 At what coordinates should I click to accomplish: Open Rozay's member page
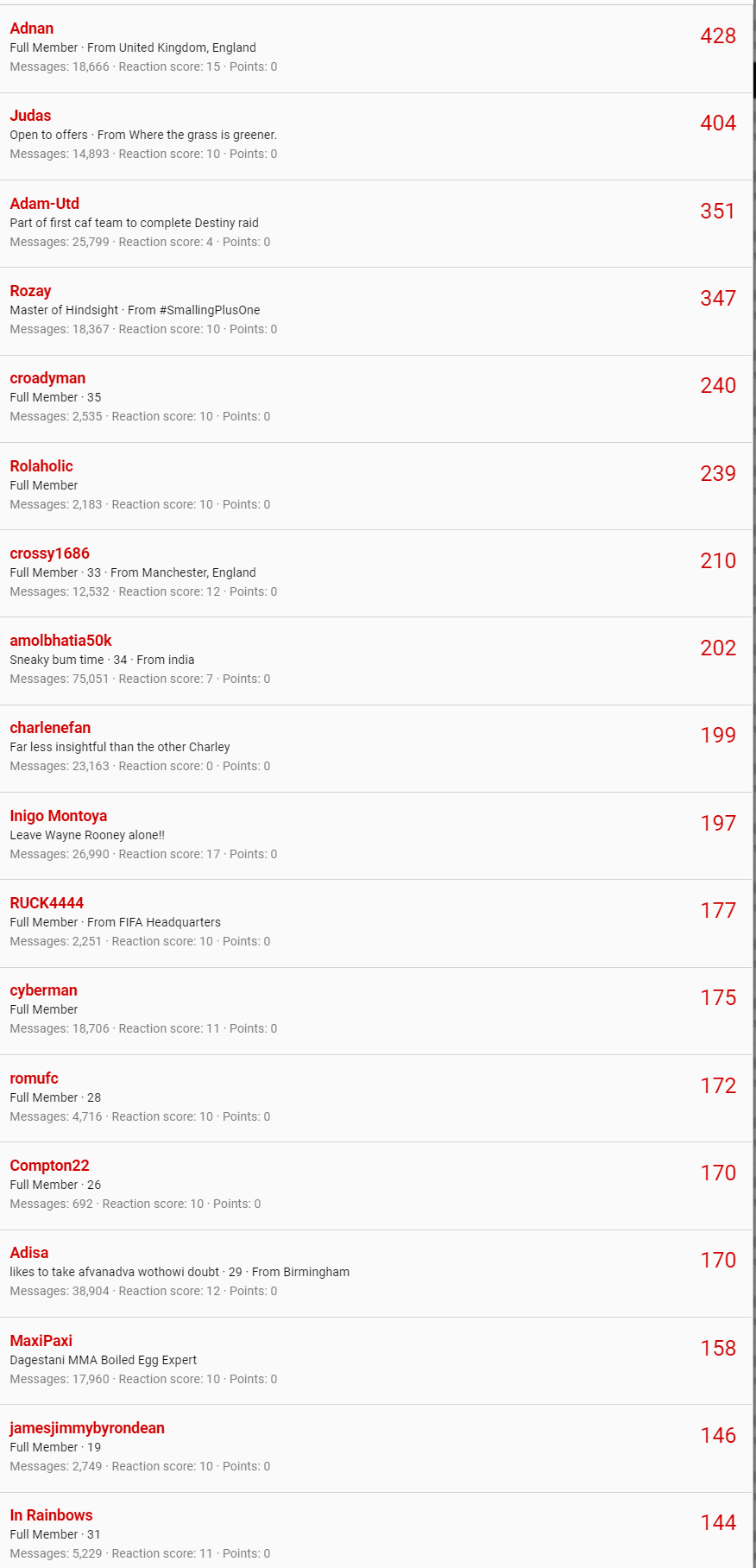(30, 291)
